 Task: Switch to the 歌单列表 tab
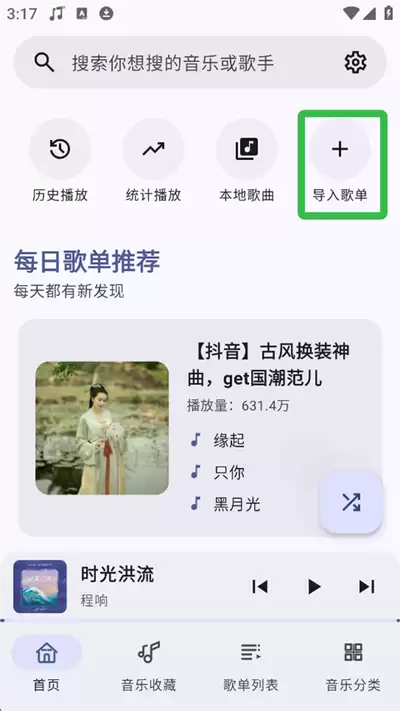click(250, 666)
